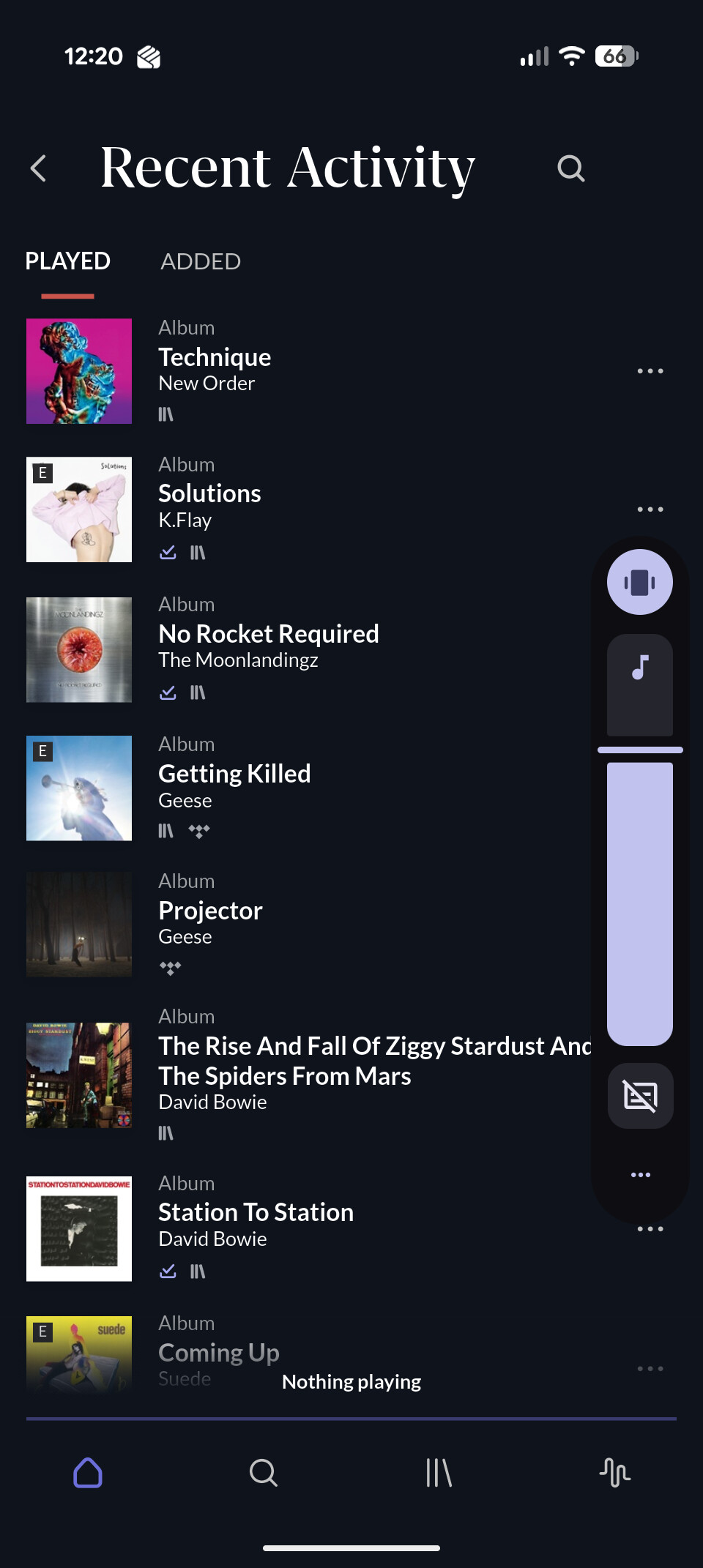Open the Projector album by Geese
The width and height of the screenshot is (703, 1568).
(x=210, y=911)
